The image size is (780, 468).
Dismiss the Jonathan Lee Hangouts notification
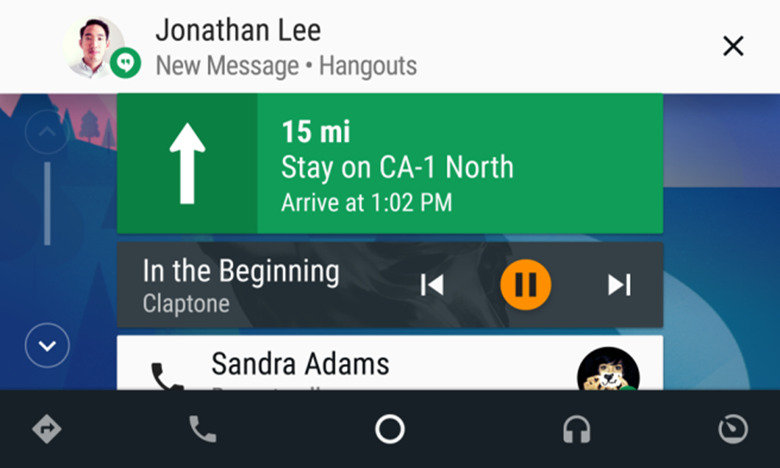[733, 46]
